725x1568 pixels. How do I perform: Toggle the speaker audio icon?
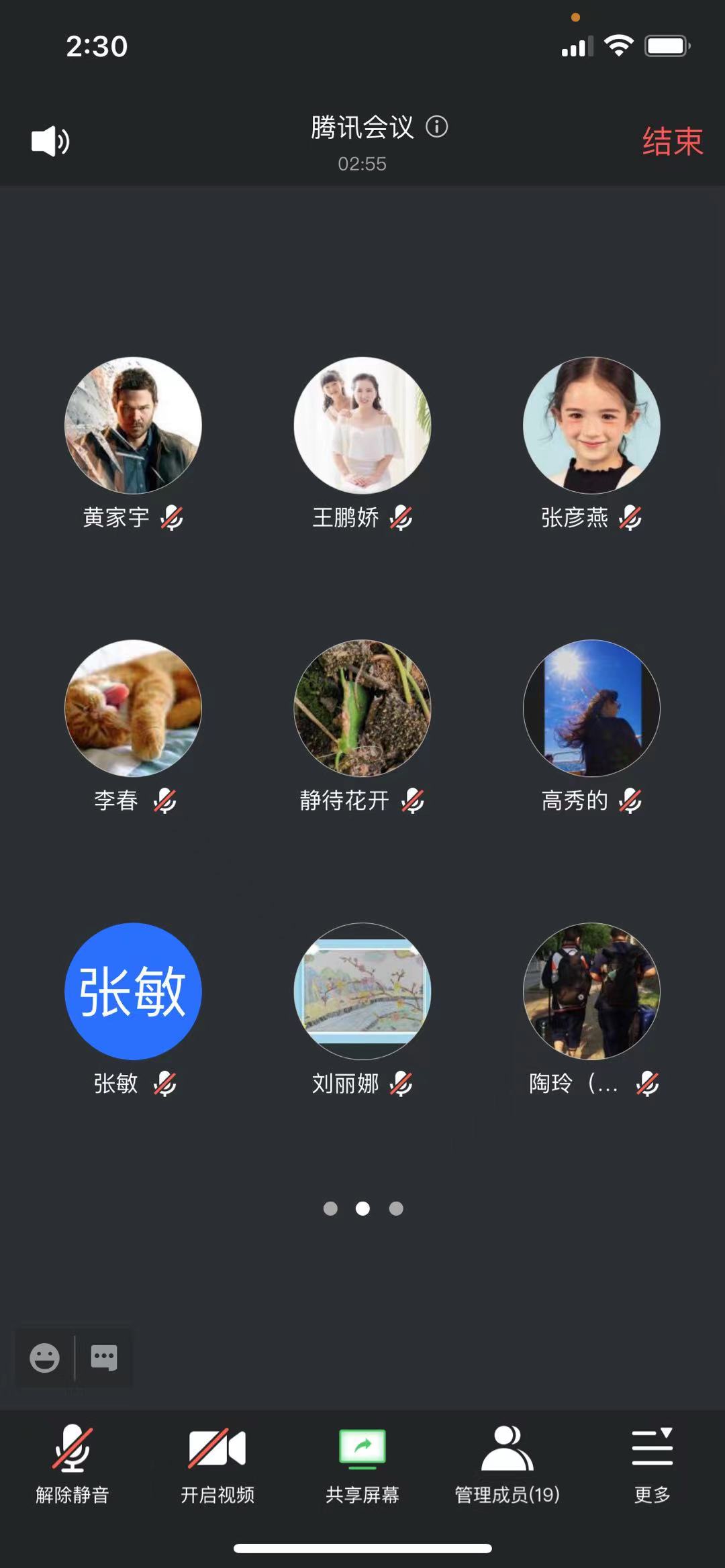click(50, 142)
